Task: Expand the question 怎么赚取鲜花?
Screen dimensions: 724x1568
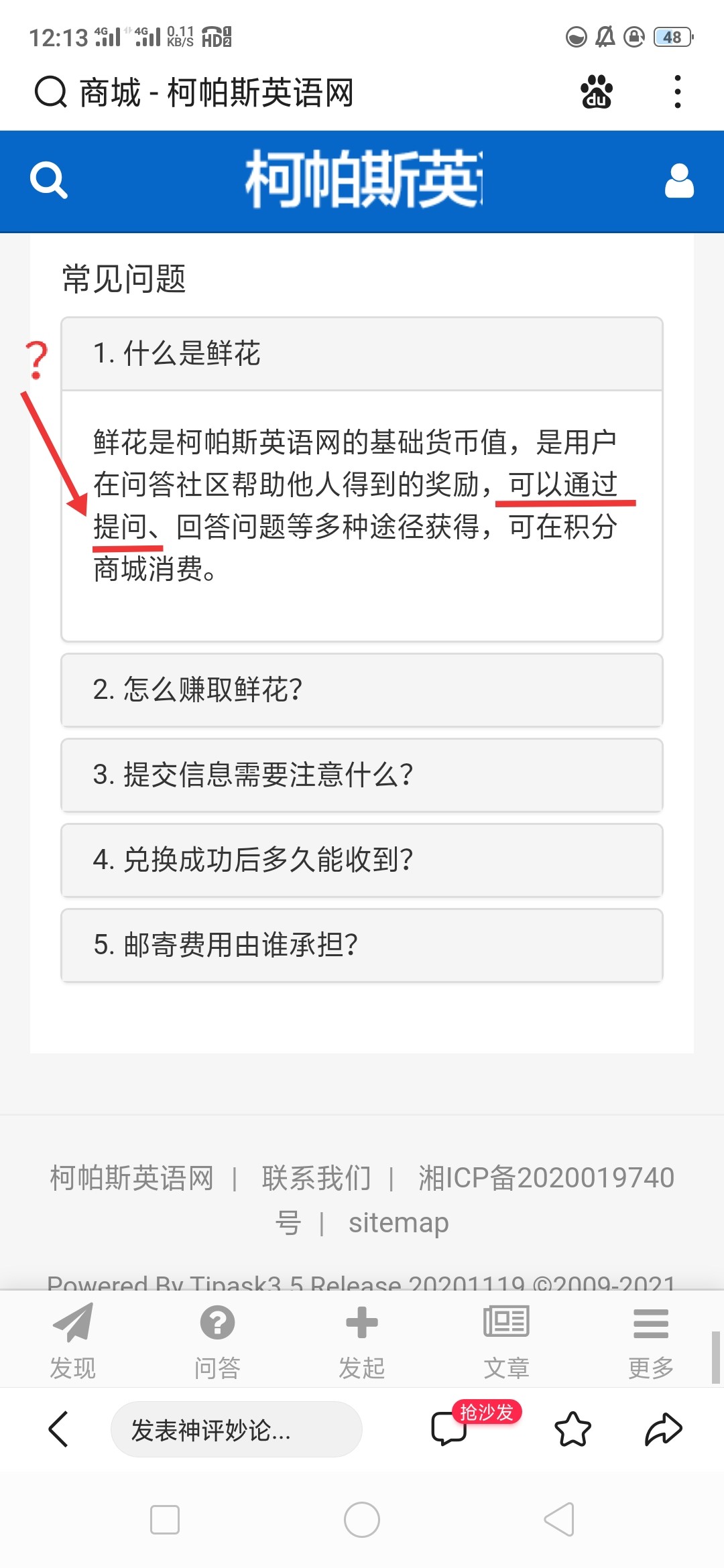Action: (362, 690)
